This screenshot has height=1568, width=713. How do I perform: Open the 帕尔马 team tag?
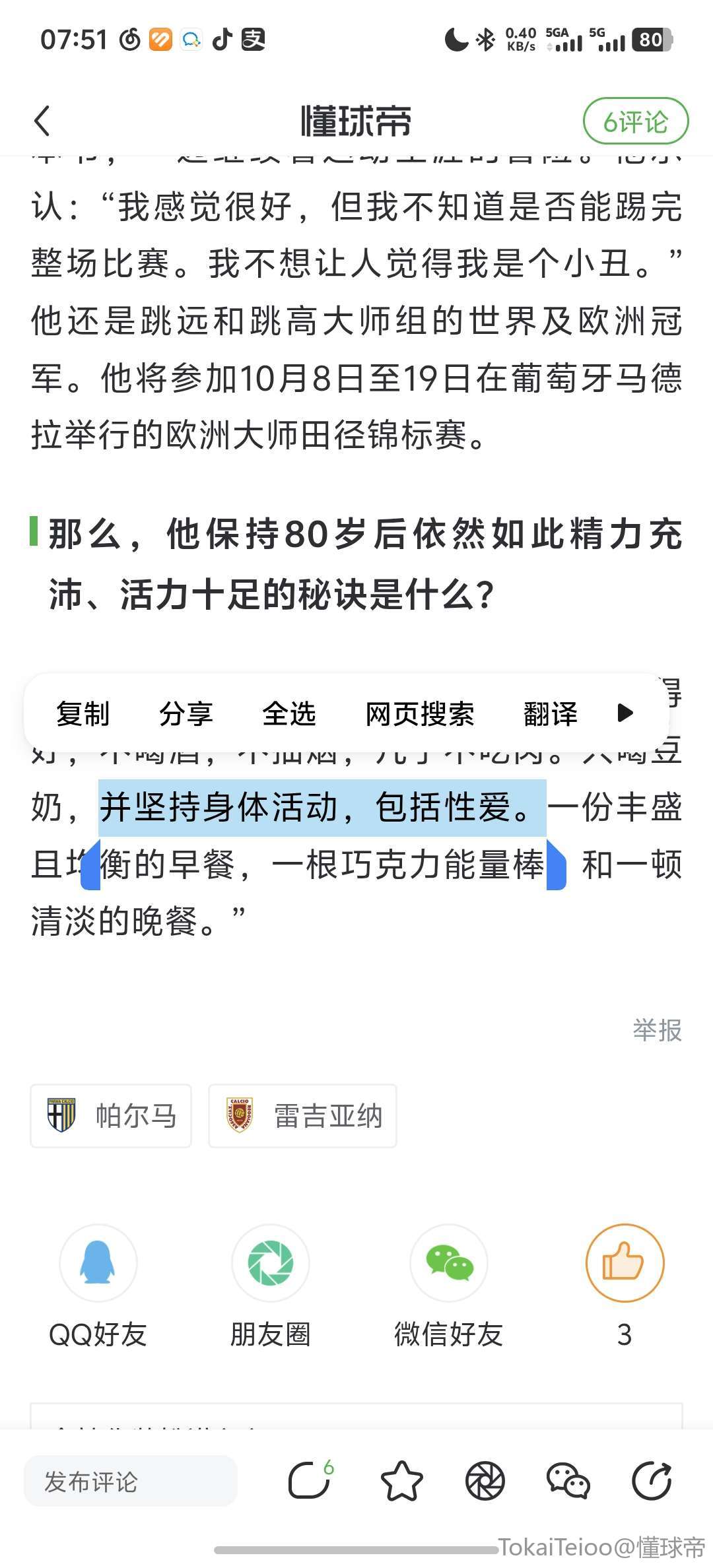tap(111, 1116)
